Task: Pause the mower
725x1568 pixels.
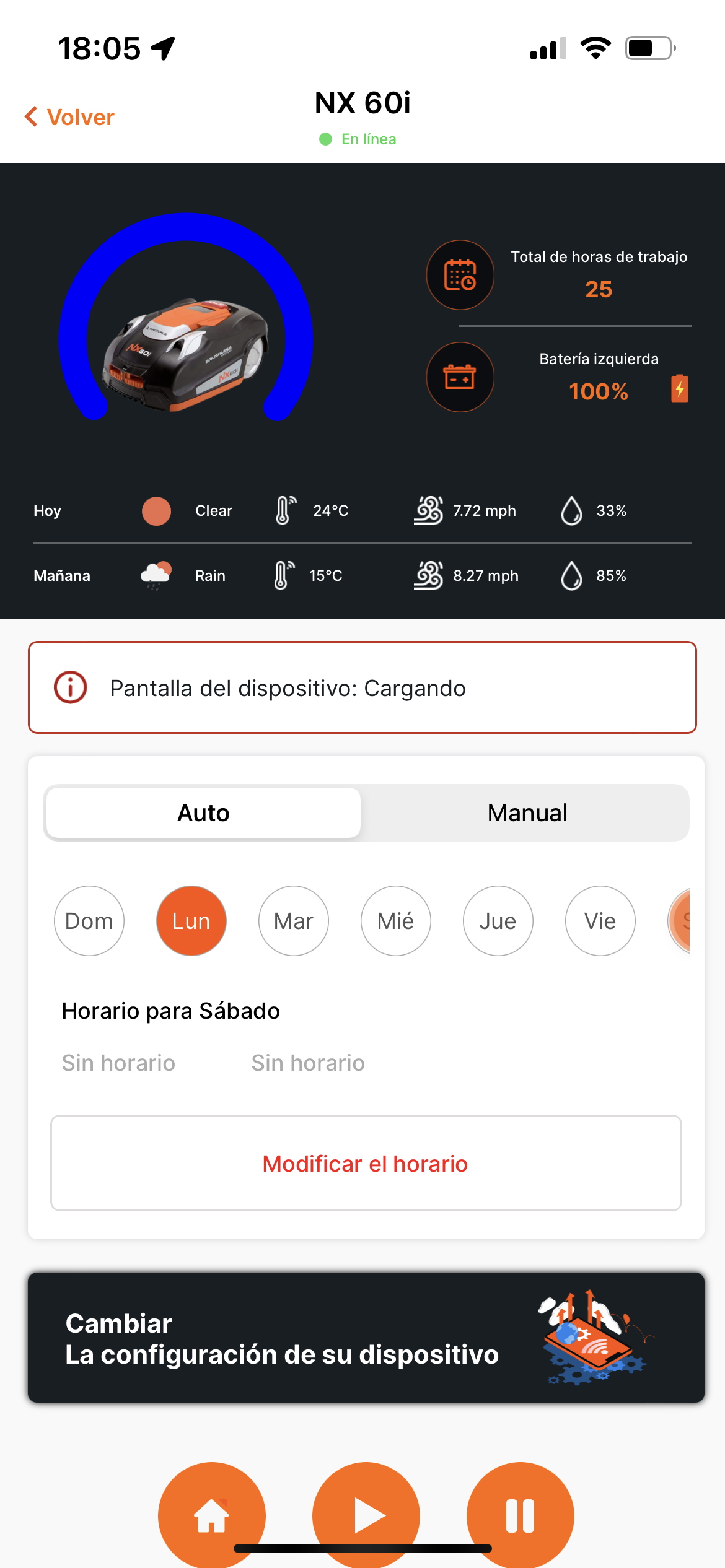Action: click(521, 1515)
